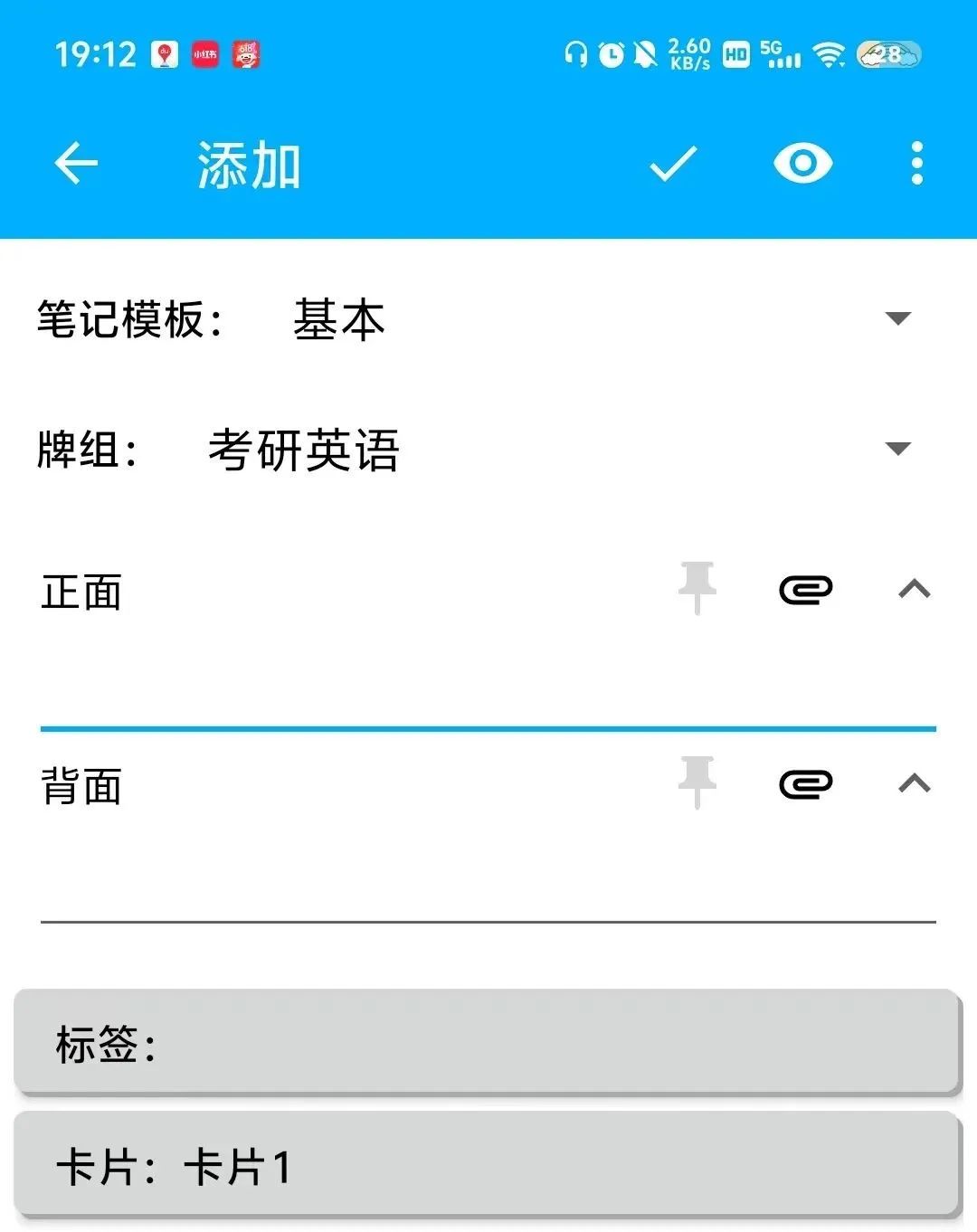Collapse the 正面 field
Image resolution: width=977 pixels, height=1232 pixels.
pyautogui.click(x=915, y=590)
